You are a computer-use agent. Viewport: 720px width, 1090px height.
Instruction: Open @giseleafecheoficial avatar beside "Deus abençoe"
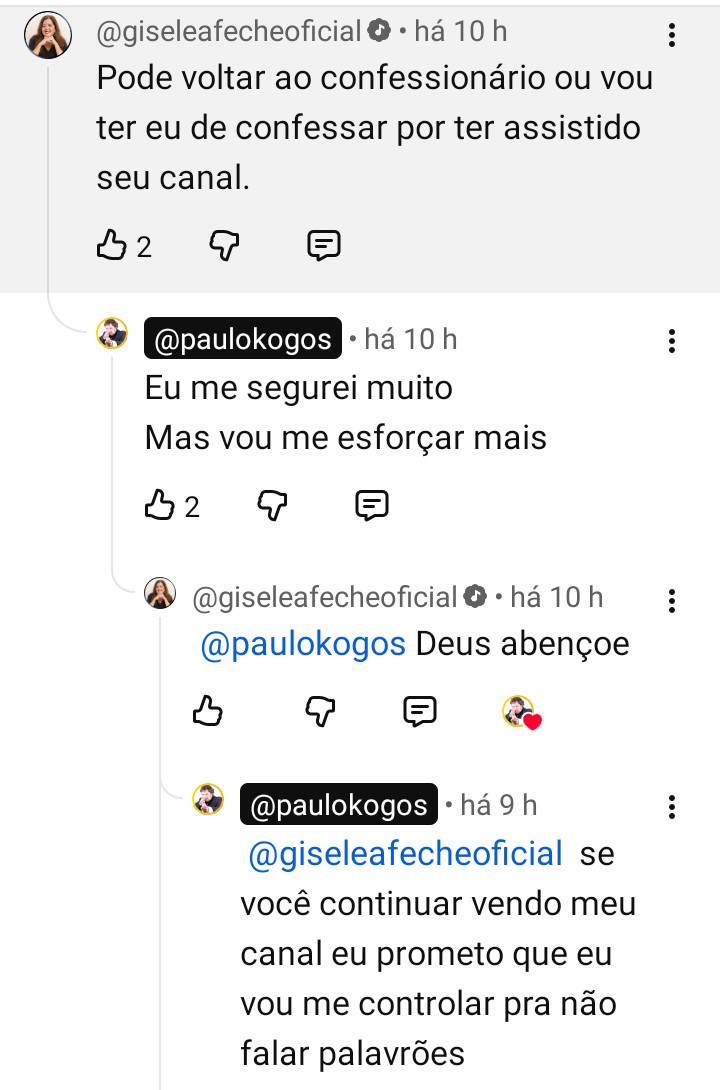pyautogui.click(x=160, y=593)
